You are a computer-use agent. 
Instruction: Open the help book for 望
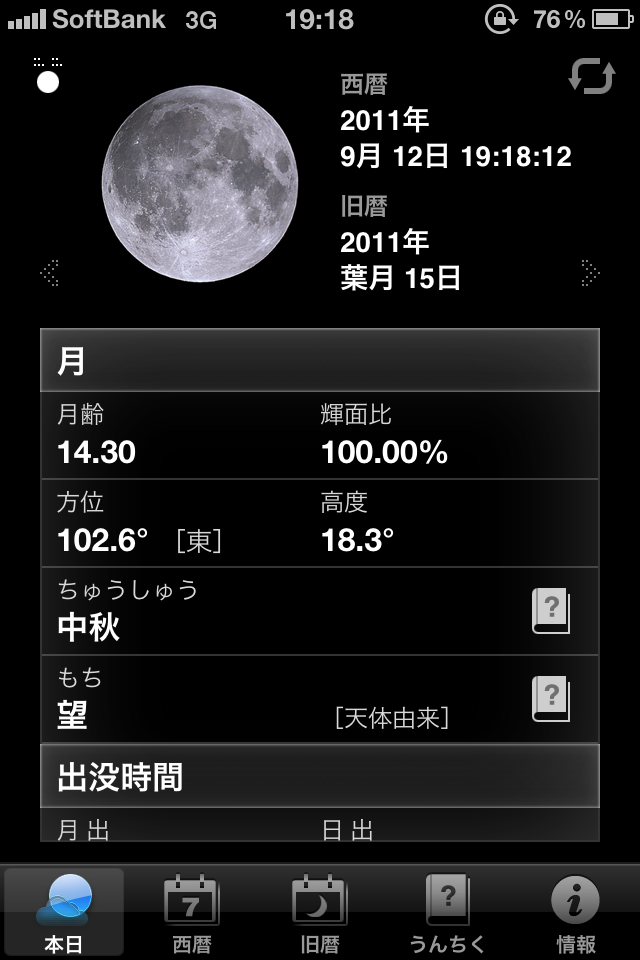click(550, 699)
